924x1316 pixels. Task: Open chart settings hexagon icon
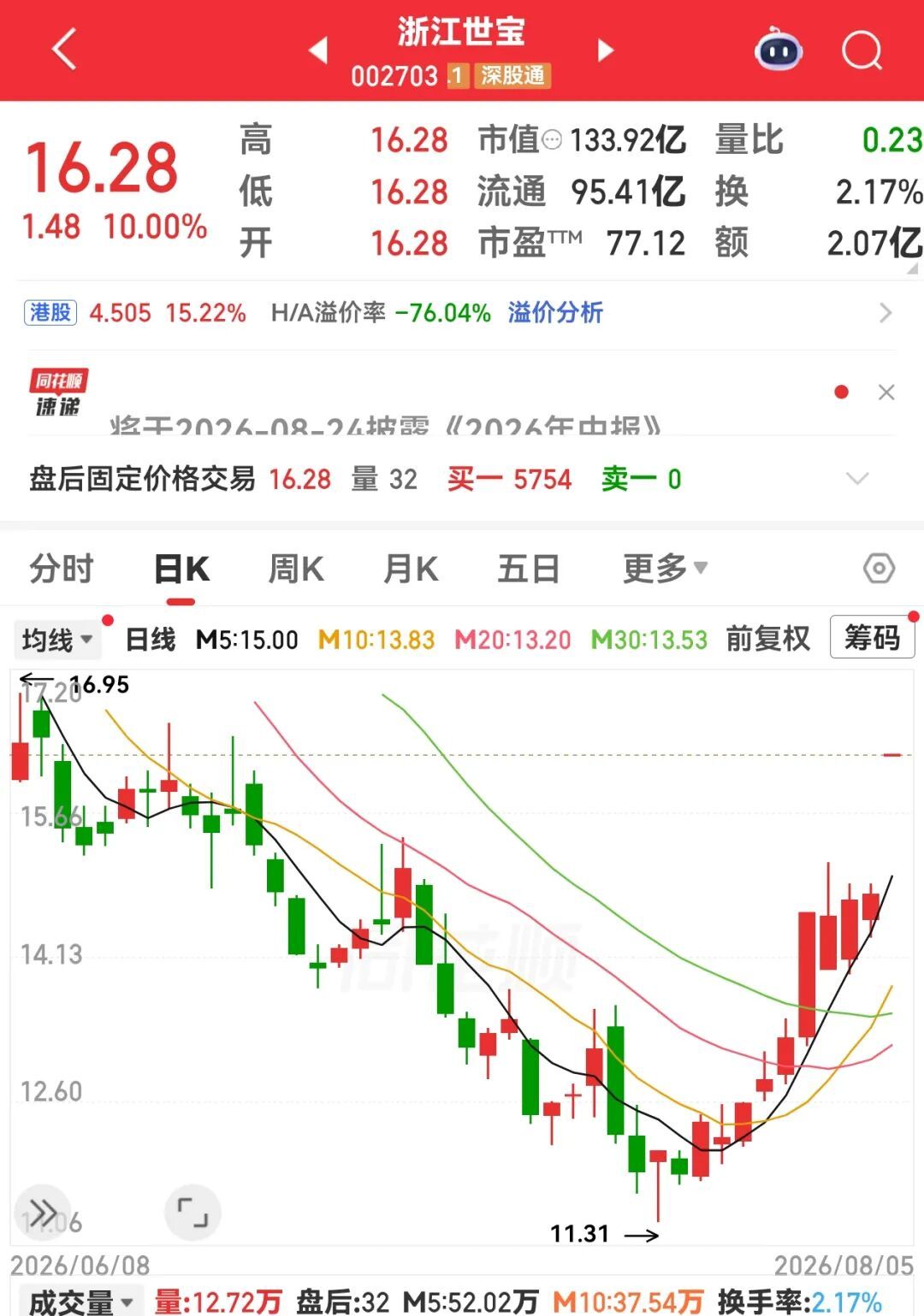(879, 569)
